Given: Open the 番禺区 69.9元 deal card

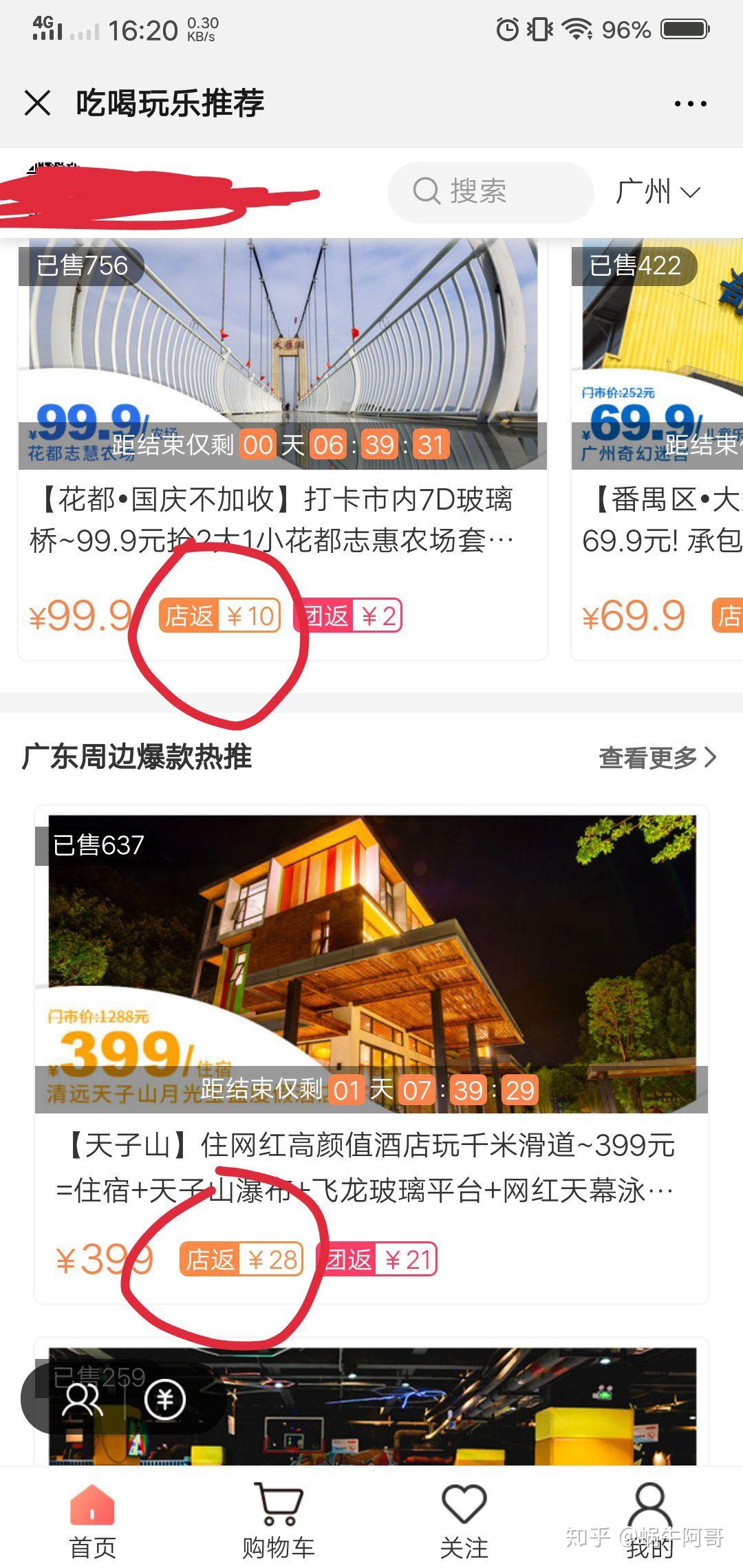Looking at the screenshot, I should [657, 449].
